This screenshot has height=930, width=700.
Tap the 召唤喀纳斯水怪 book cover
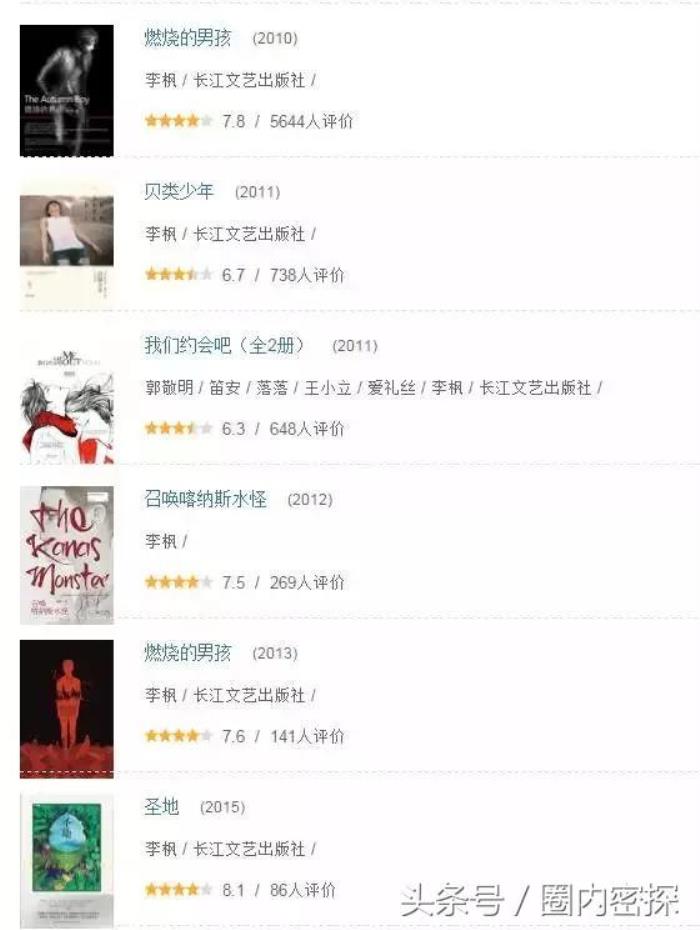tap(67, 554)
